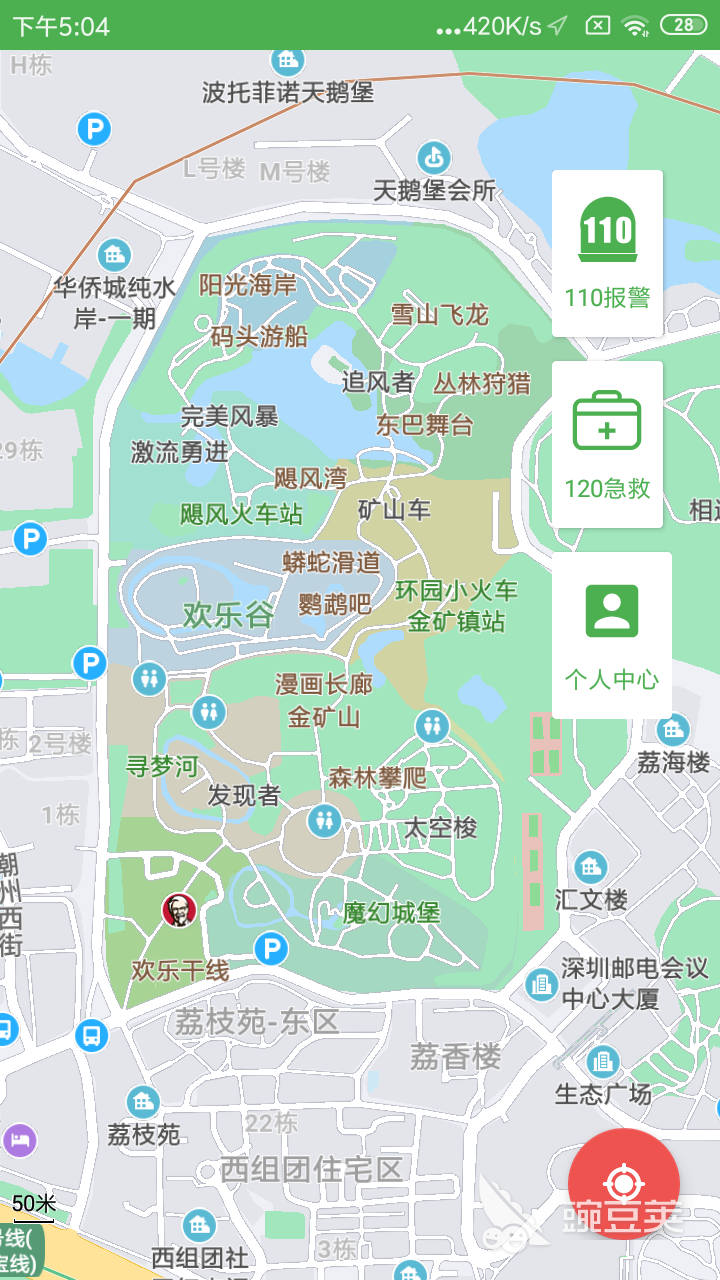The width and height of the screenshot is (720, 1280).
Task: Tap the 120急救 first aid kit icon
Action: coord(607,420)
